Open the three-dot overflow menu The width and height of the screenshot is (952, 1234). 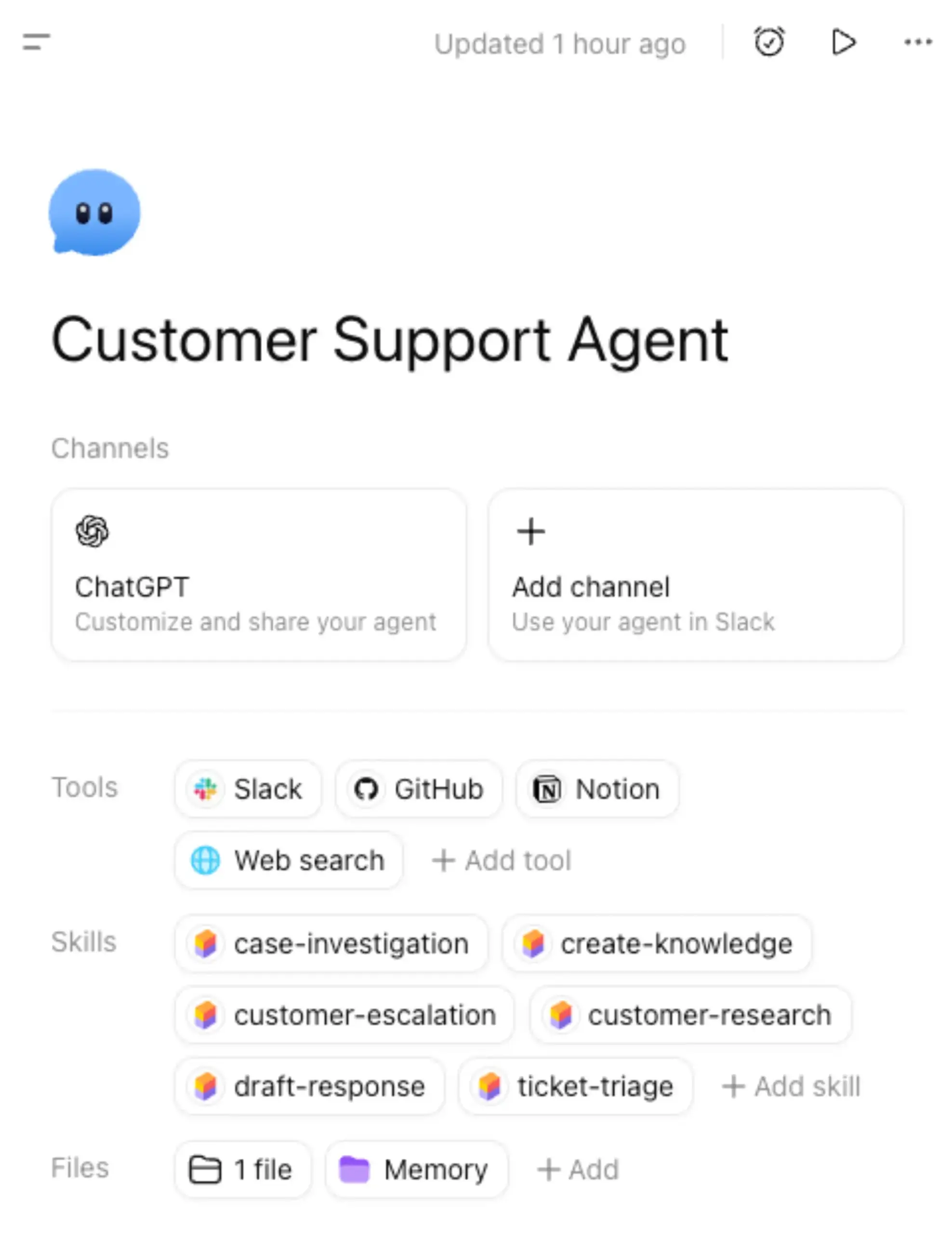click(918, 42)
